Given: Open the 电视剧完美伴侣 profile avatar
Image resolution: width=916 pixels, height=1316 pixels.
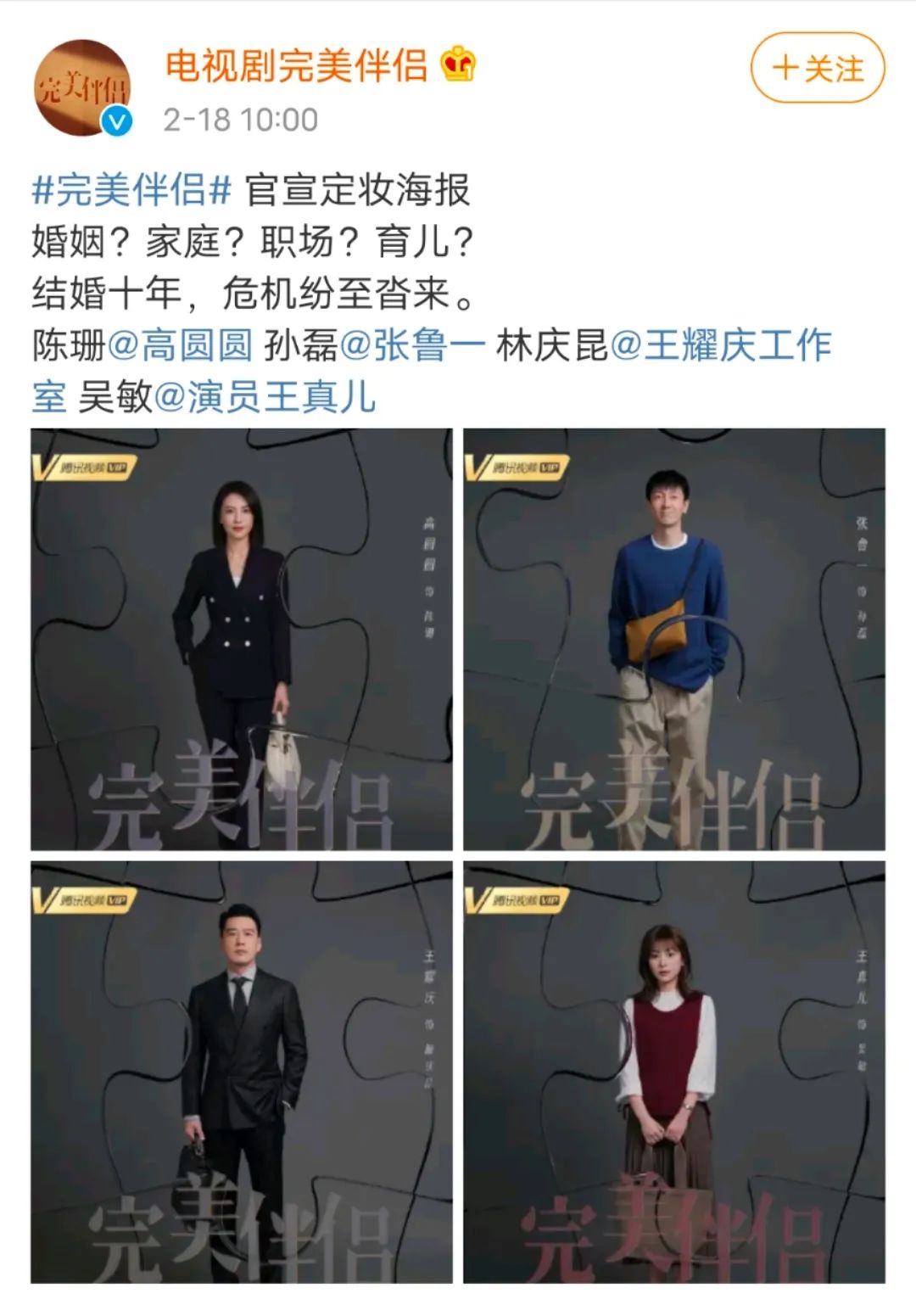Looking at the screenshot, I should coord(82,88).
